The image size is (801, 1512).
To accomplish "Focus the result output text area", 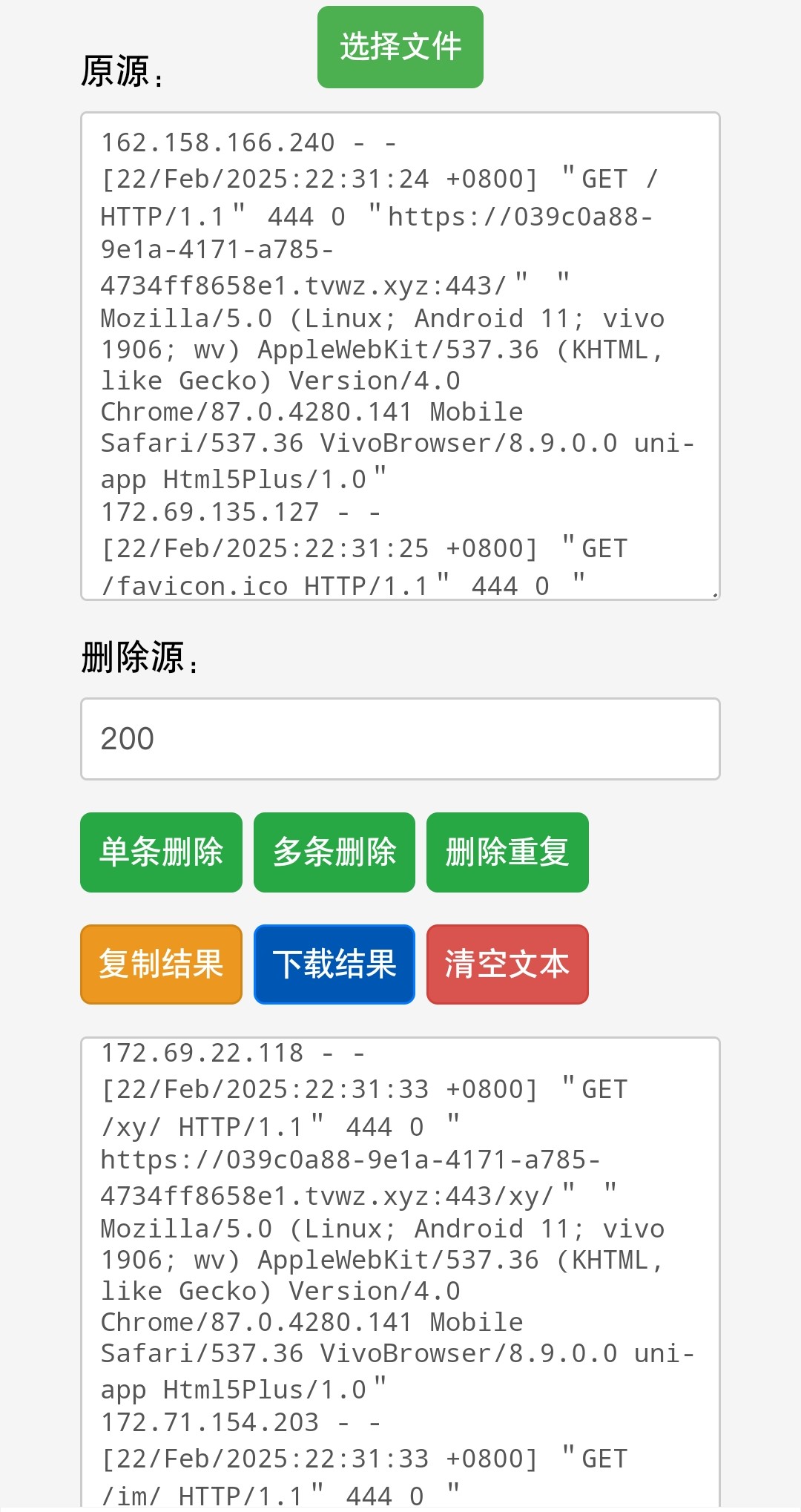I will click(400, 1269).
